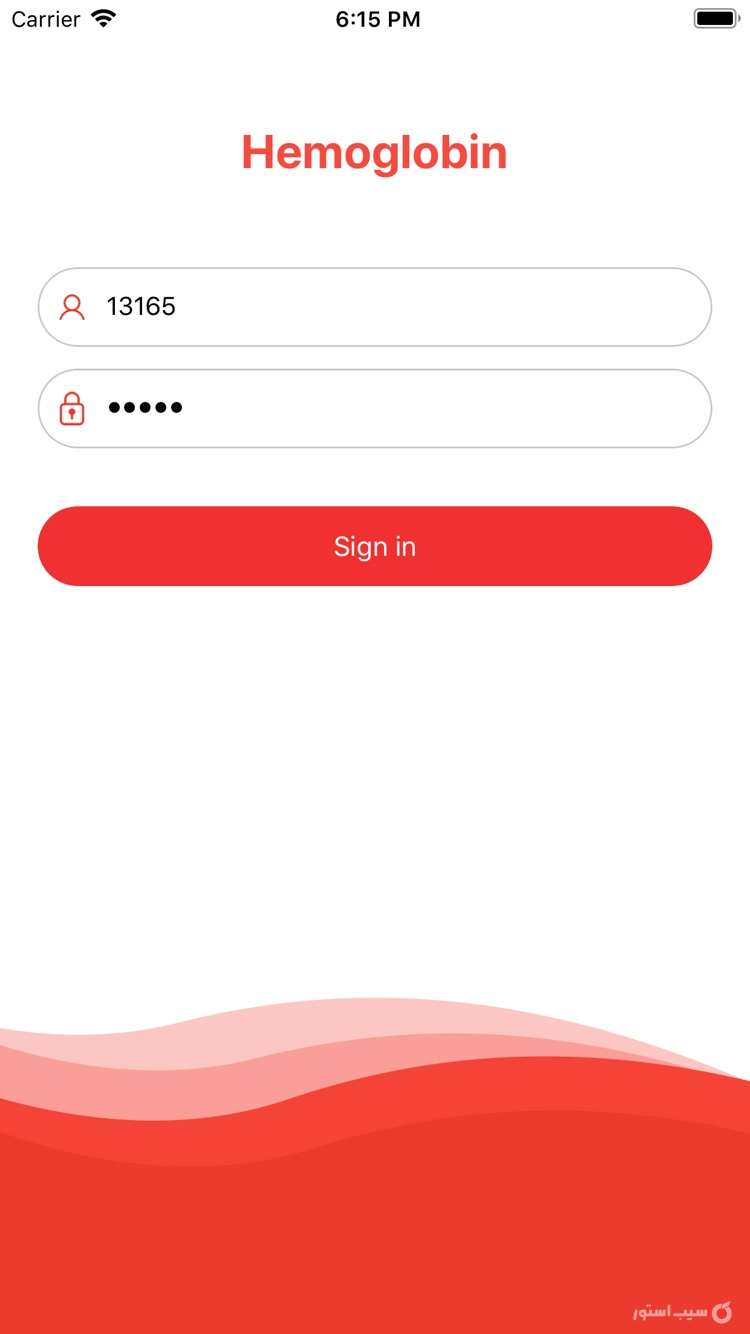Tap the battery indicator in status bar
The width and height of the screenshot is (750, 1334).
click(x=715, y=17)
